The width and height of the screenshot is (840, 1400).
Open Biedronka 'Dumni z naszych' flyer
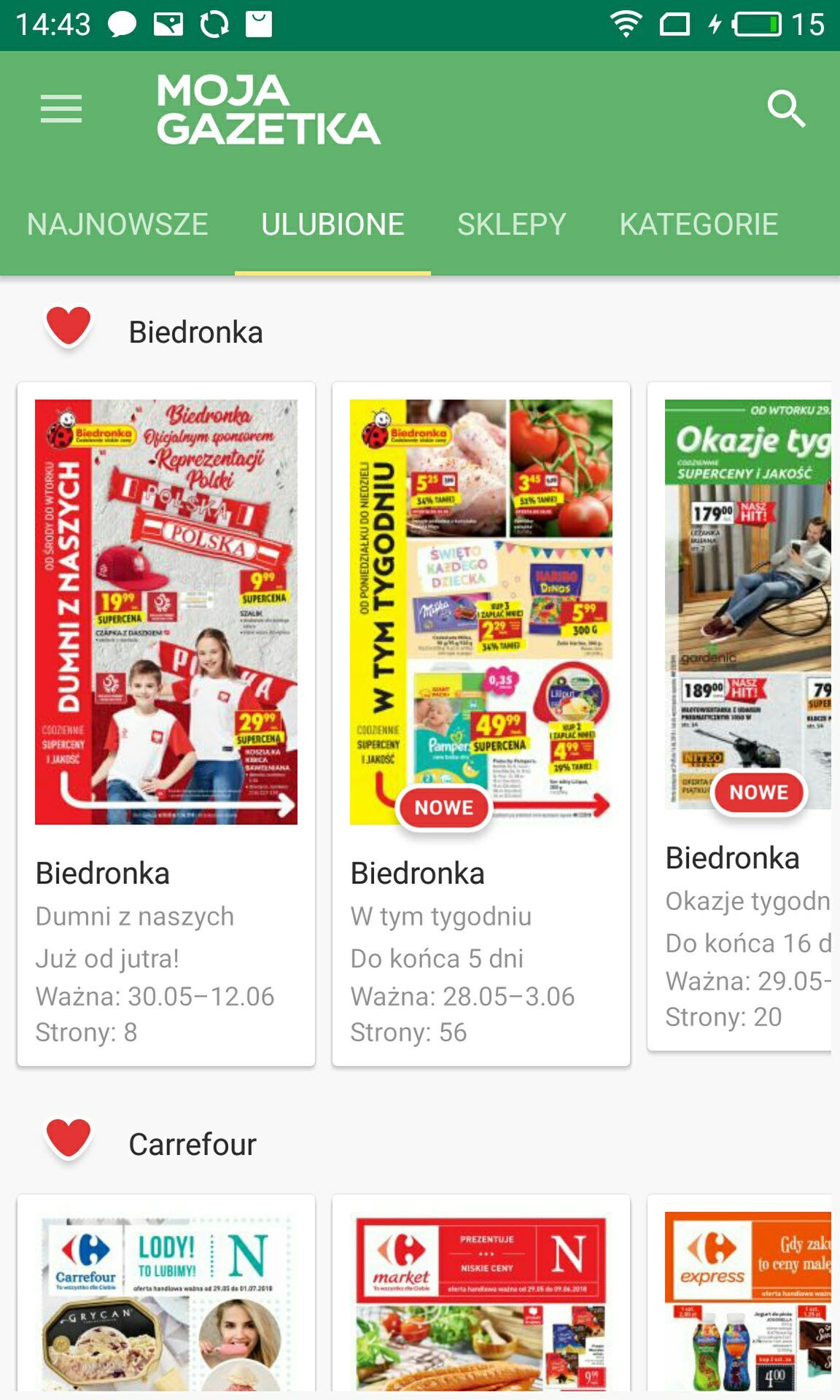coord(166,724)
